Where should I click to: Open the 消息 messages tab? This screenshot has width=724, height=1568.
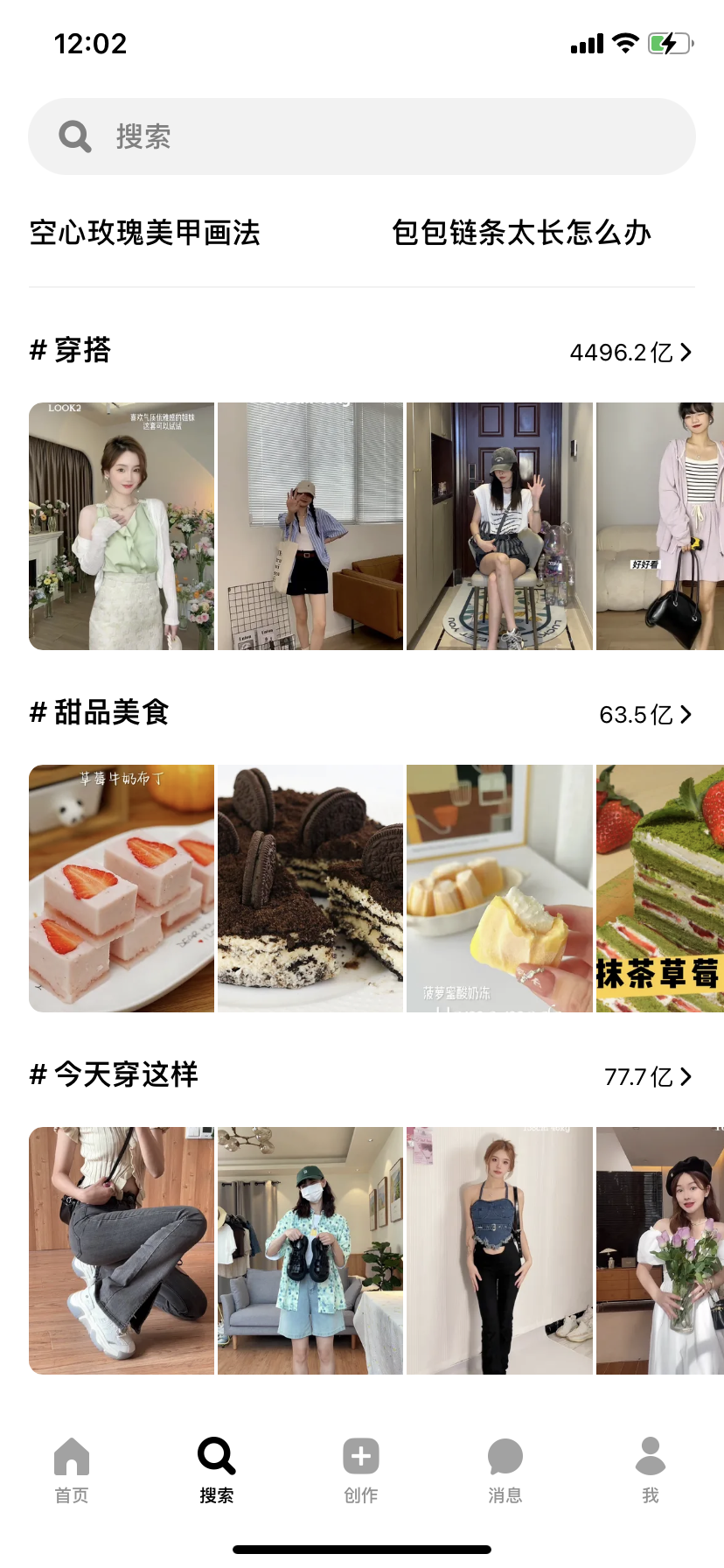(505, 1470)
